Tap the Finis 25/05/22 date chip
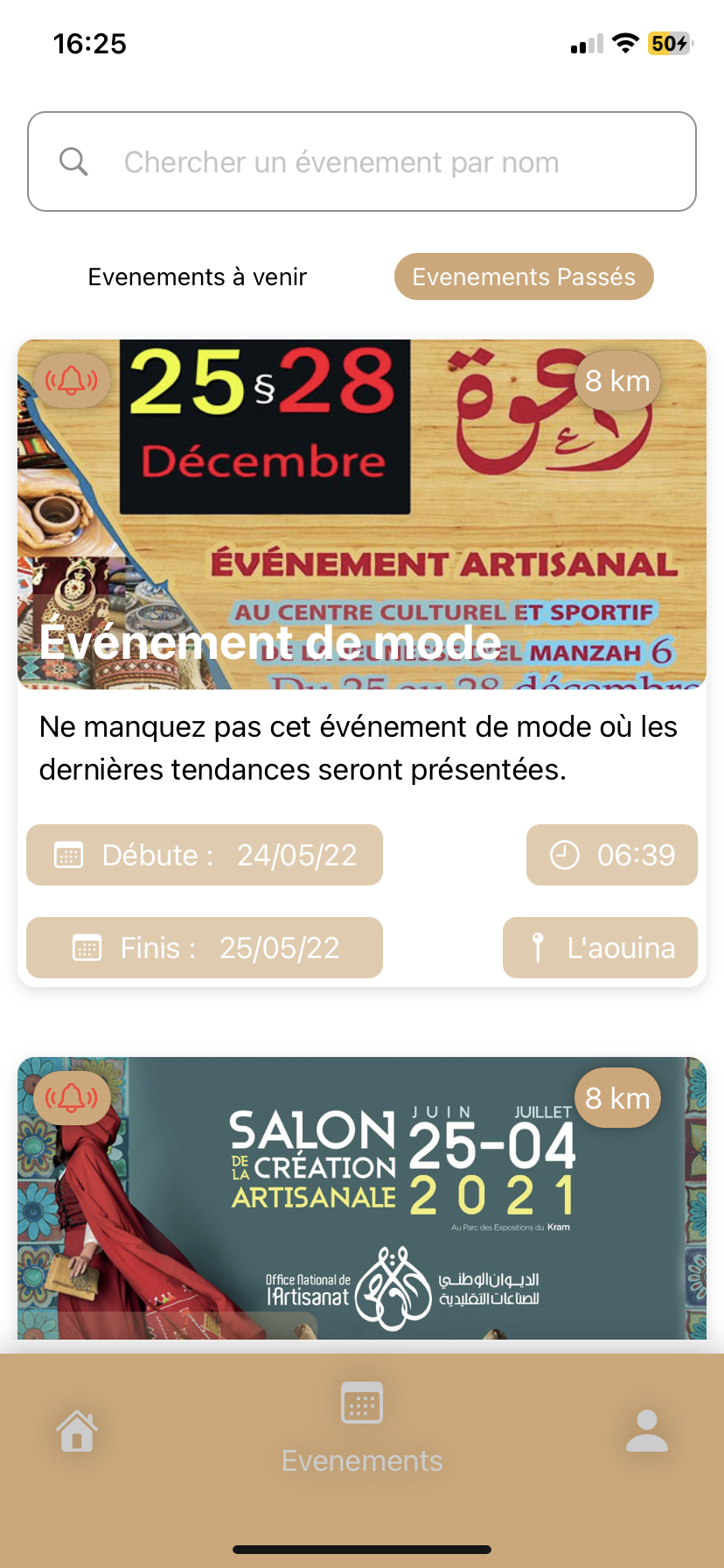Image resolution: width=724 pixels, height=1568 pixels. coord(204,948)
